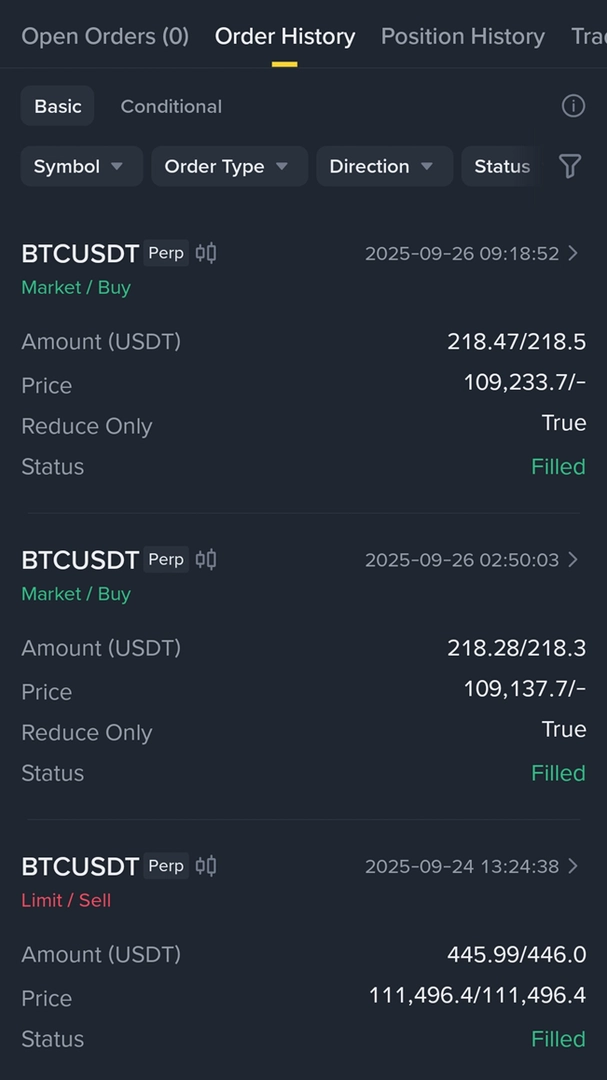Image resolution: width=607 pixels, height=1080 pixels.
Task: Open order details from 2025-09-26 02:50:03
Action: 472,560
